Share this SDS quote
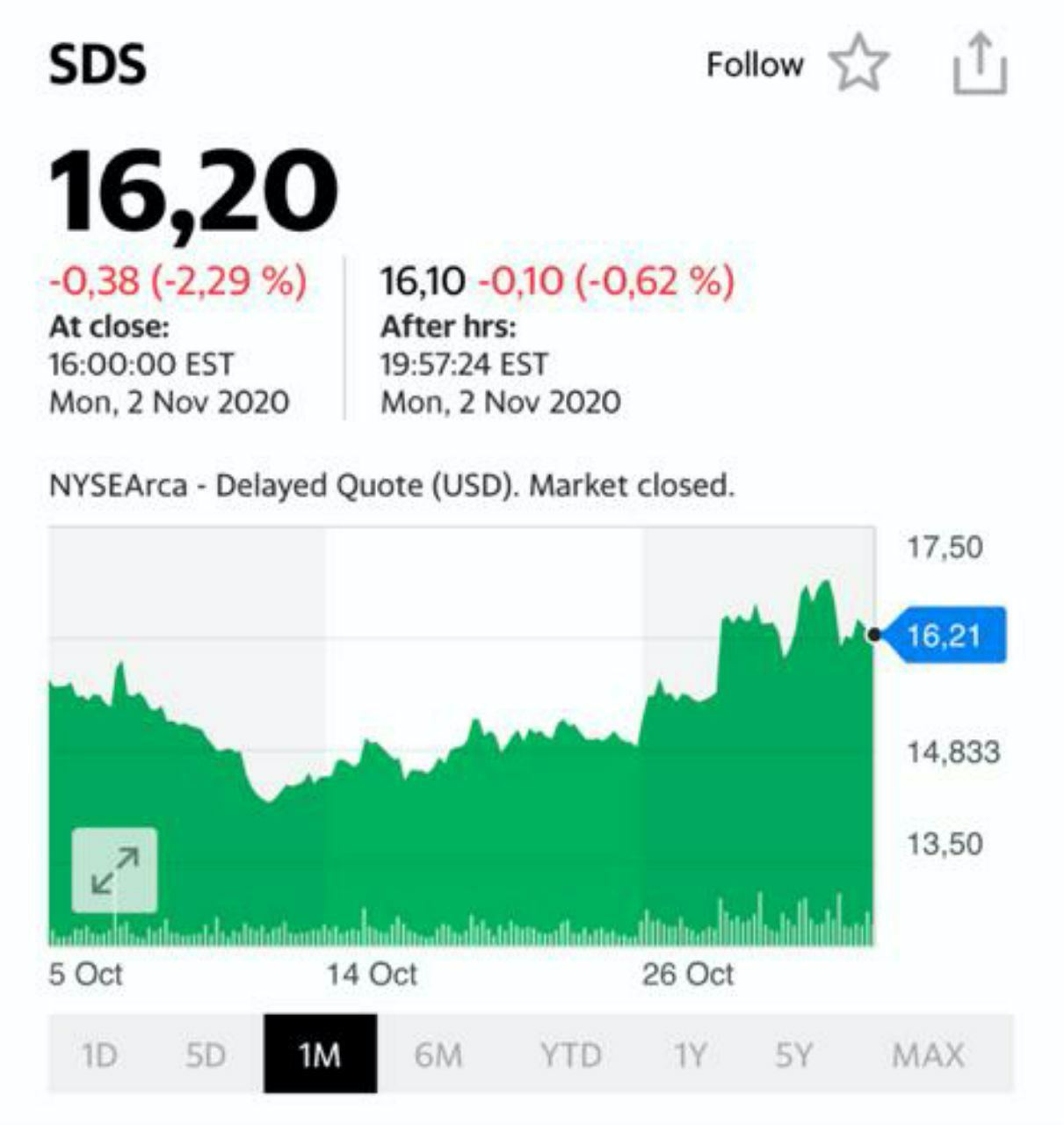The image size is (1064, 1125). (980, 64)
